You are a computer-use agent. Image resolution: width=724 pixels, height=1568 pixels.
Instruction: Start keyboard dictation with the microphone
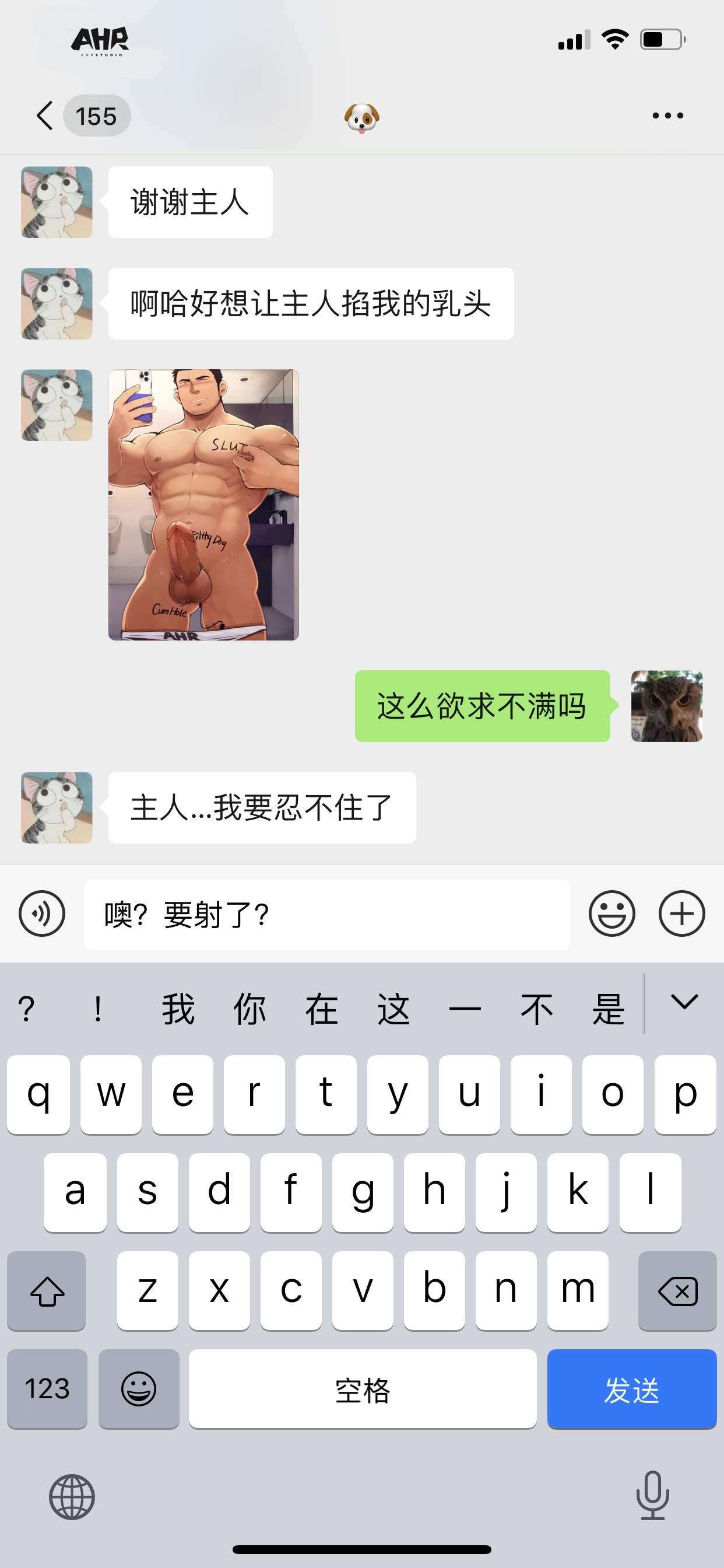coord(652,1496)
